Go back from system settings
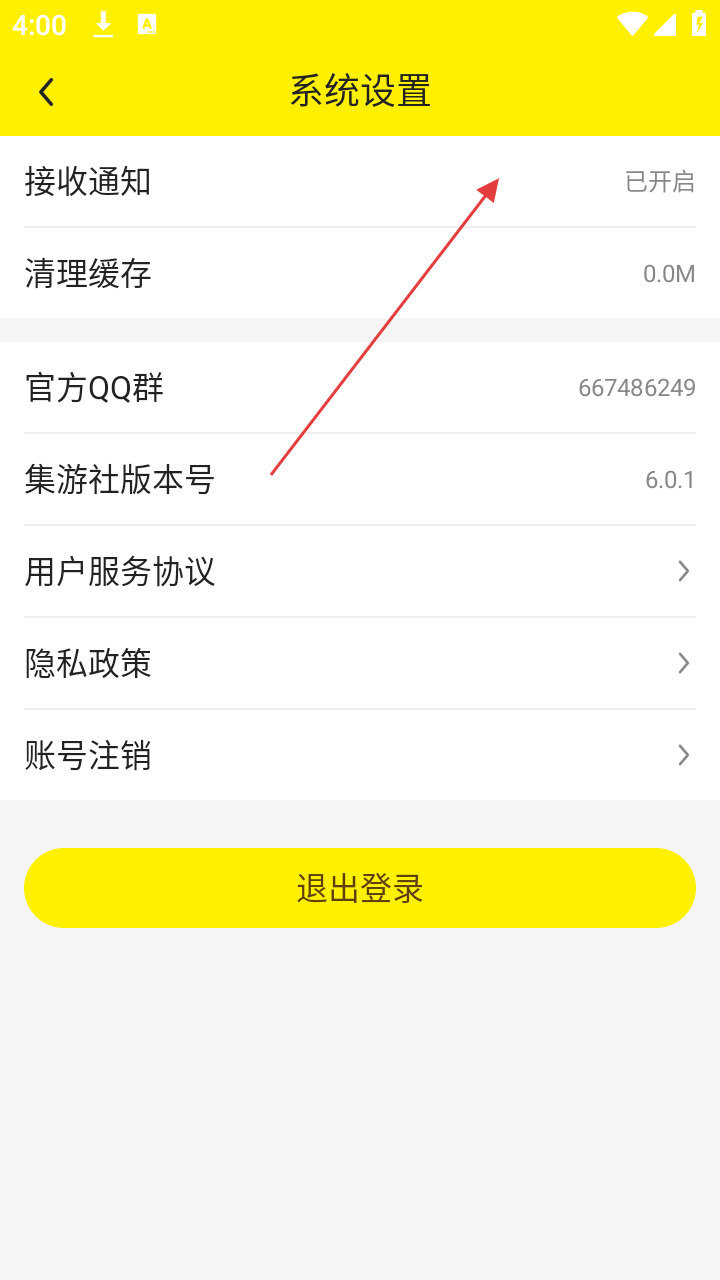Screen dimensions: 720x1280 (x=46, y=92)
